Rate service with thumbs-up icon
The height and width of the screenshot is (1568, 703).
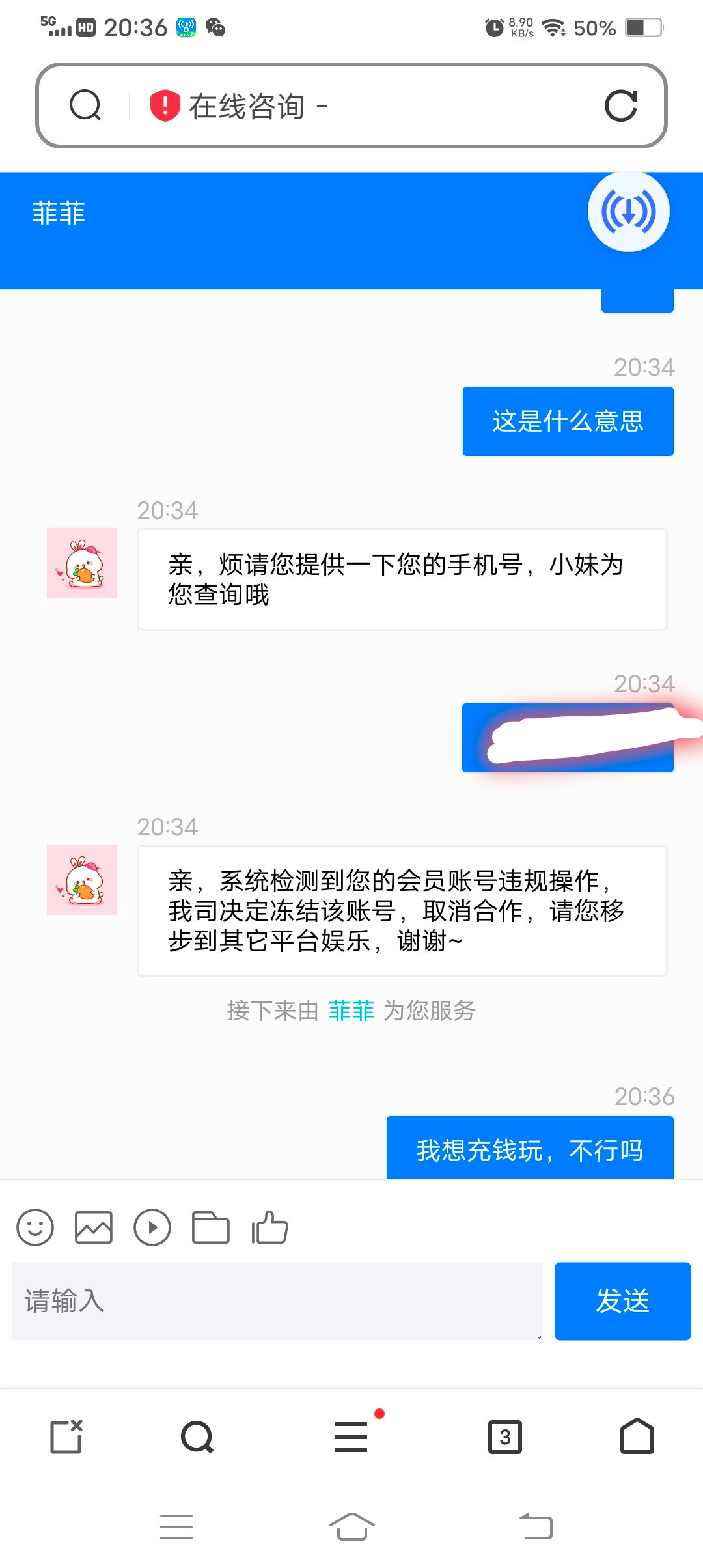(x=269, y=1228)
